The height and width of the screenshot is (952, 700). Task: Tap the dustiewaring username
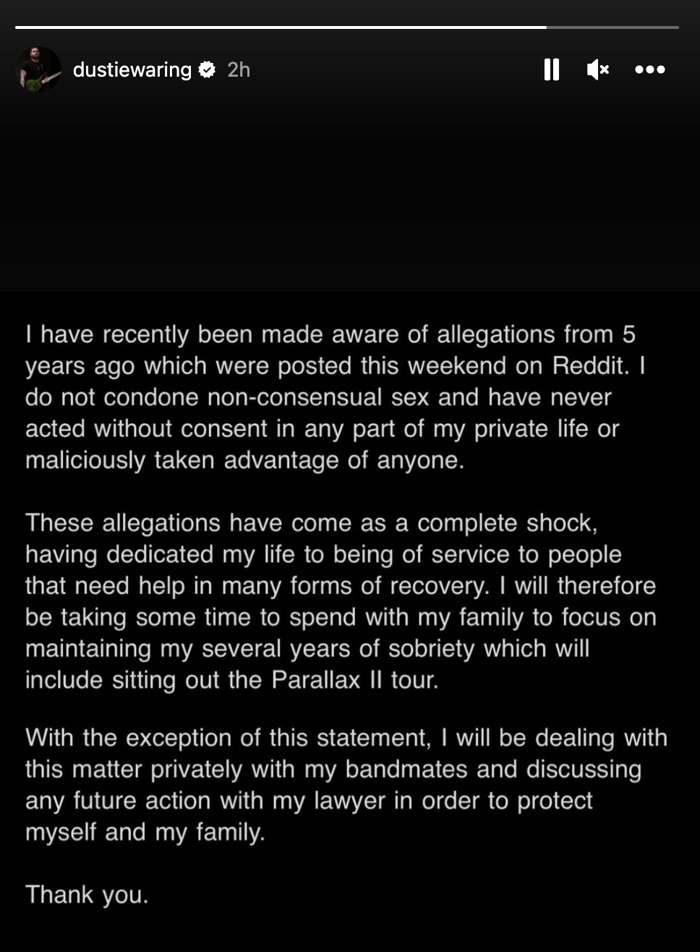(132, 70)
